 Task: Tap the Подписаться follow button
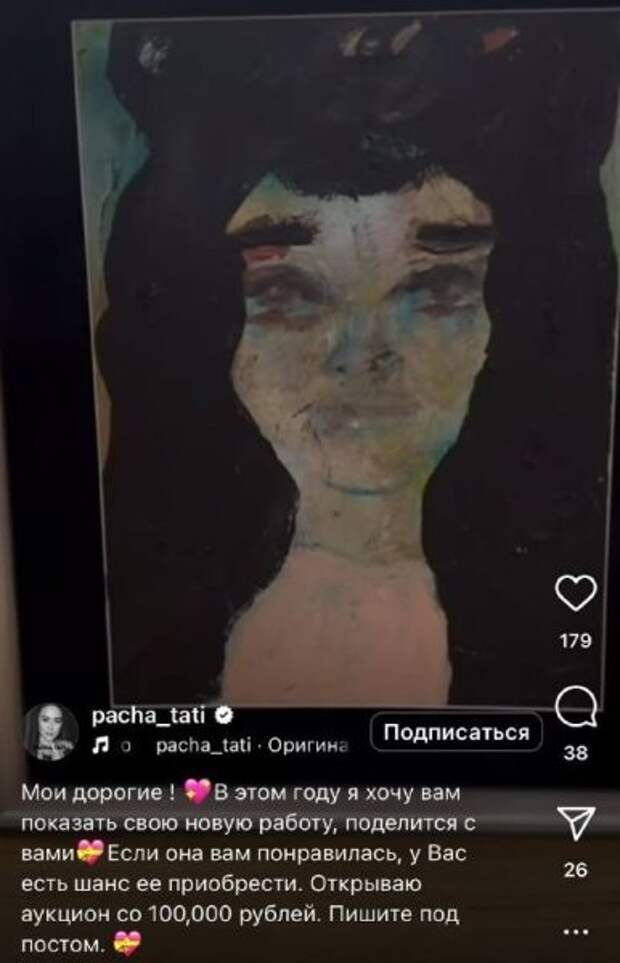point(456,733)
